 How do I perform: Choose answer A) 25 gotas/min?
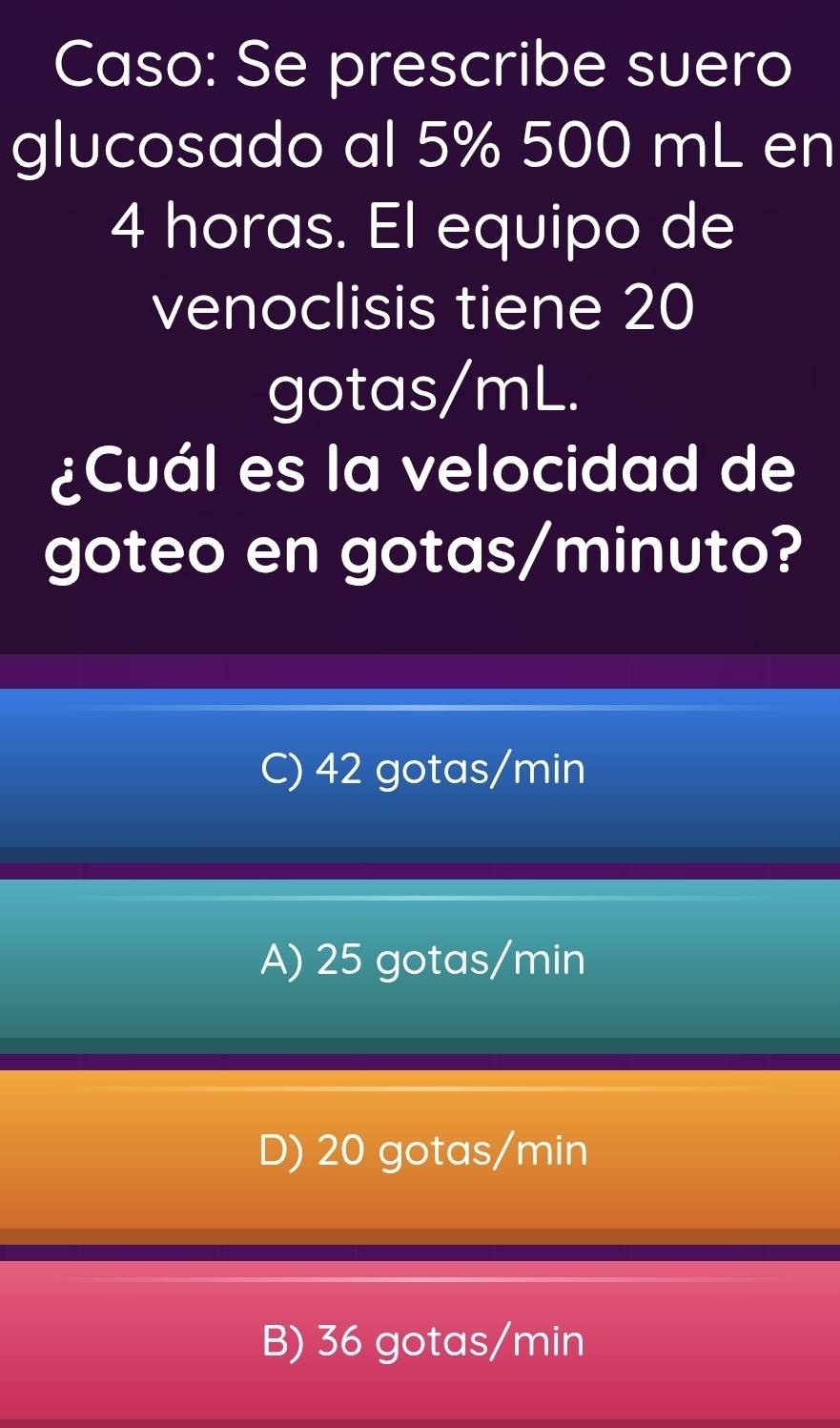click(420, 959)
